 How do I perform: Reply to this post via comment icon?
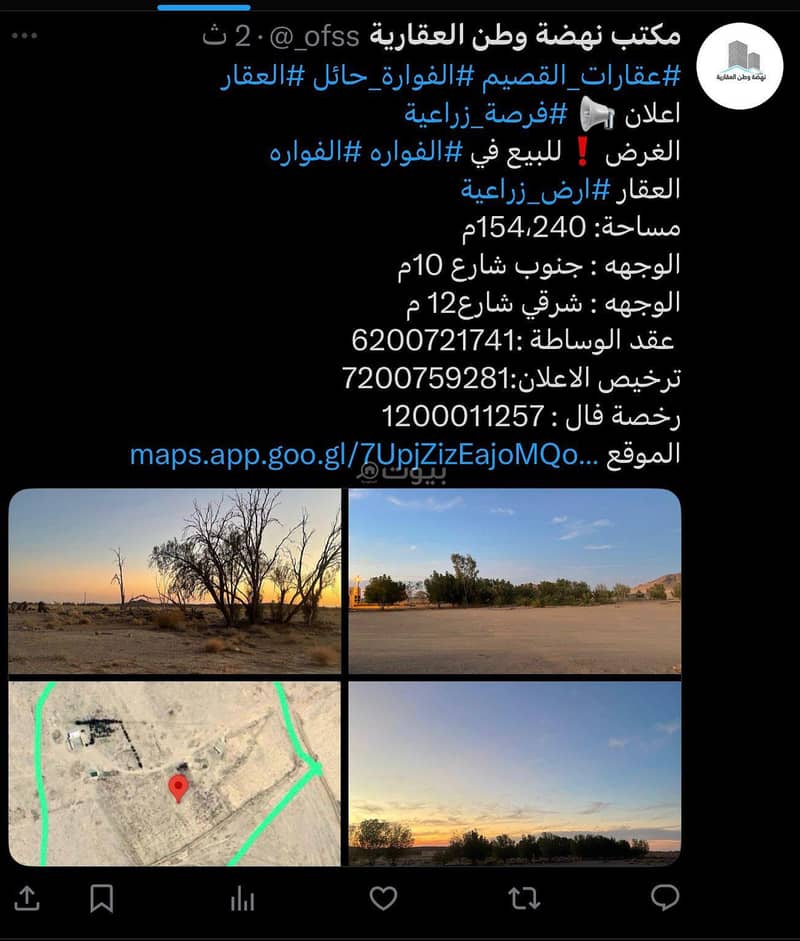tap(665, 897)
